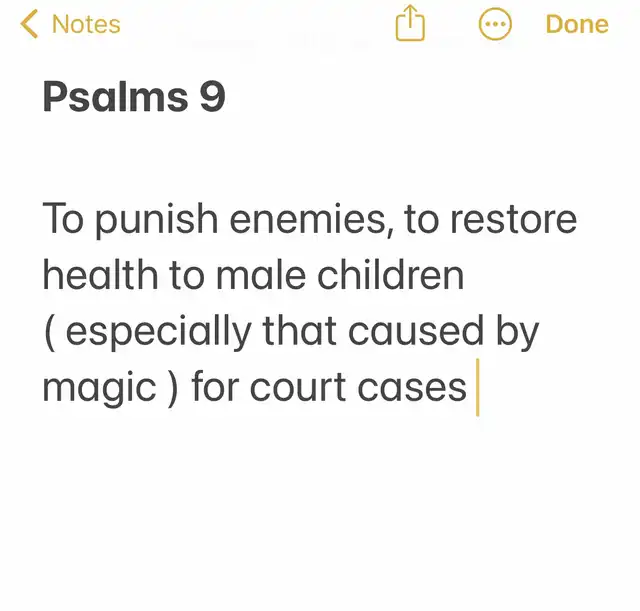This screenshot has width=640, height=611.
Task: Open the more options menu
Action: 495,24
